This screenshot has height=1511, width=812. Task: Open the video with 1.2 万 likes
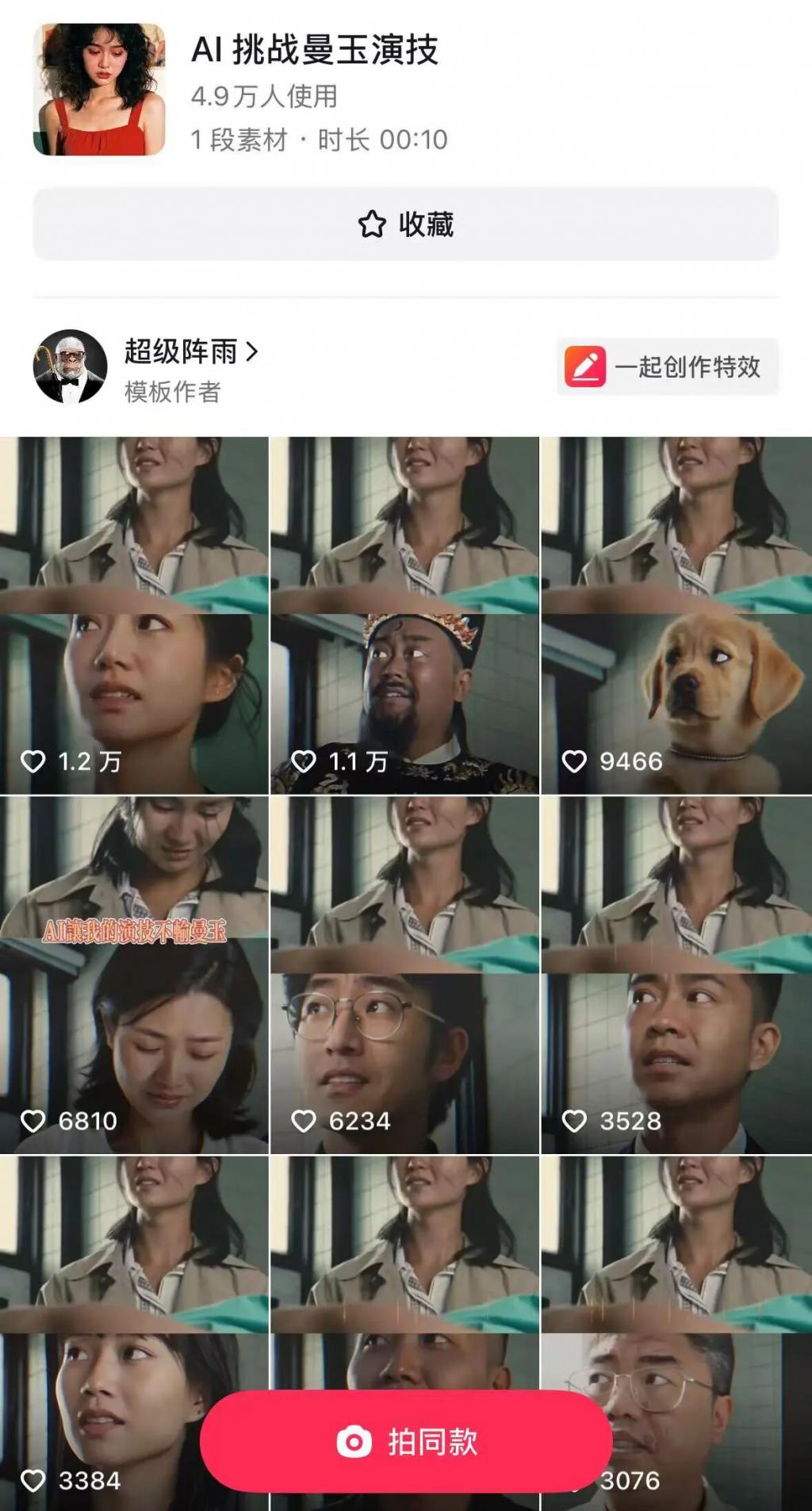point(134,616)
